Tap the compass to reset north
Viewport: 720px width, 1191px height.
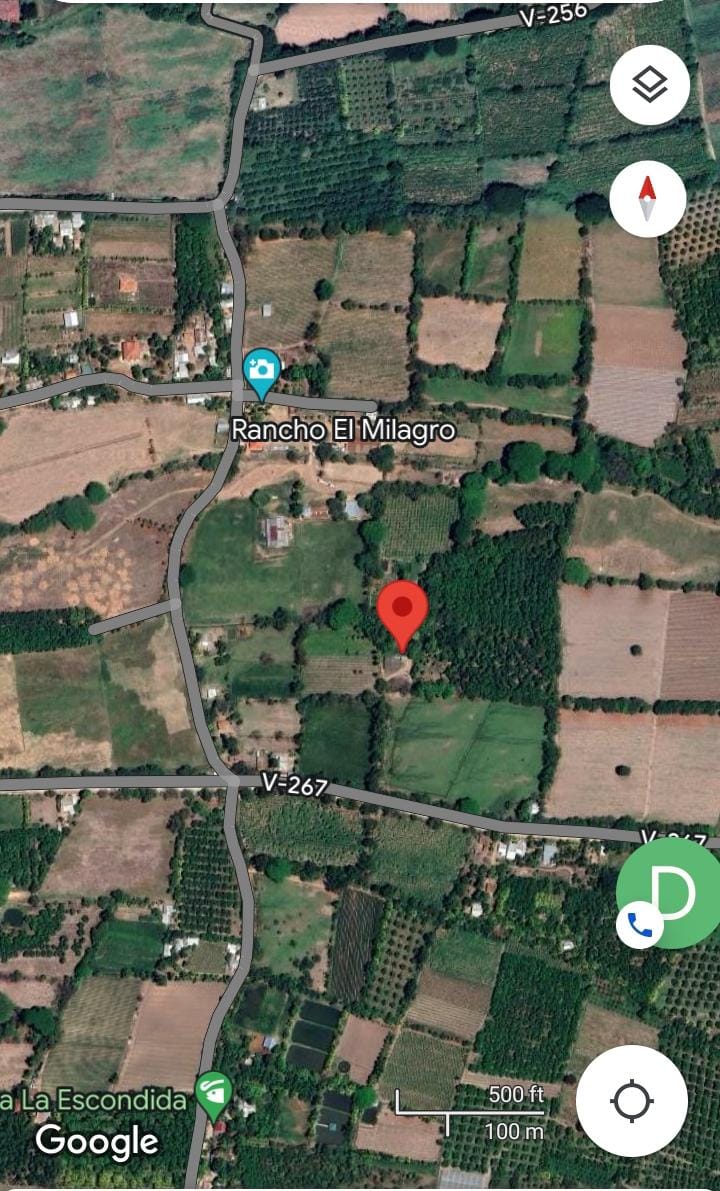click(647, 198)
